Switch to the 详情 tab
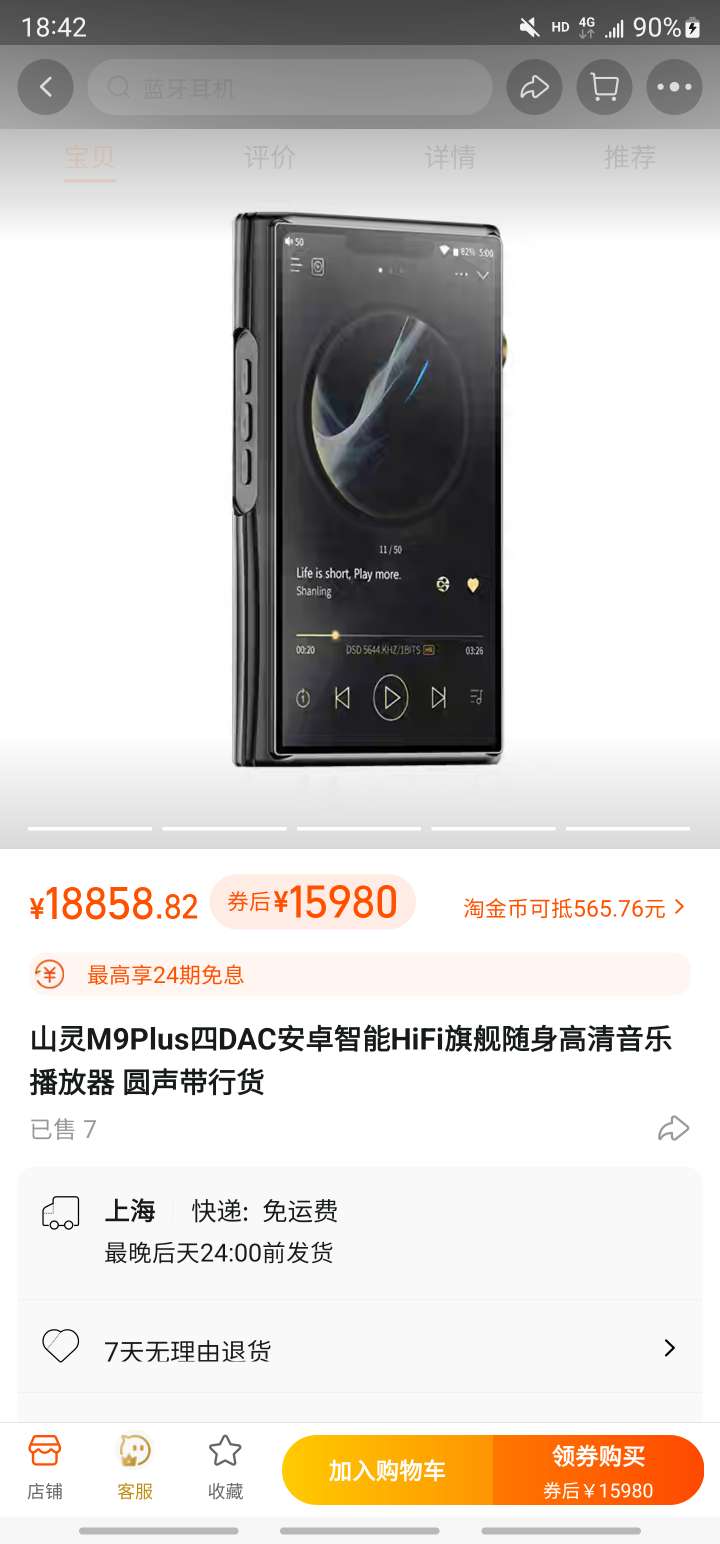The height and width of the screenshot is (1544, 720). (450, 157)
